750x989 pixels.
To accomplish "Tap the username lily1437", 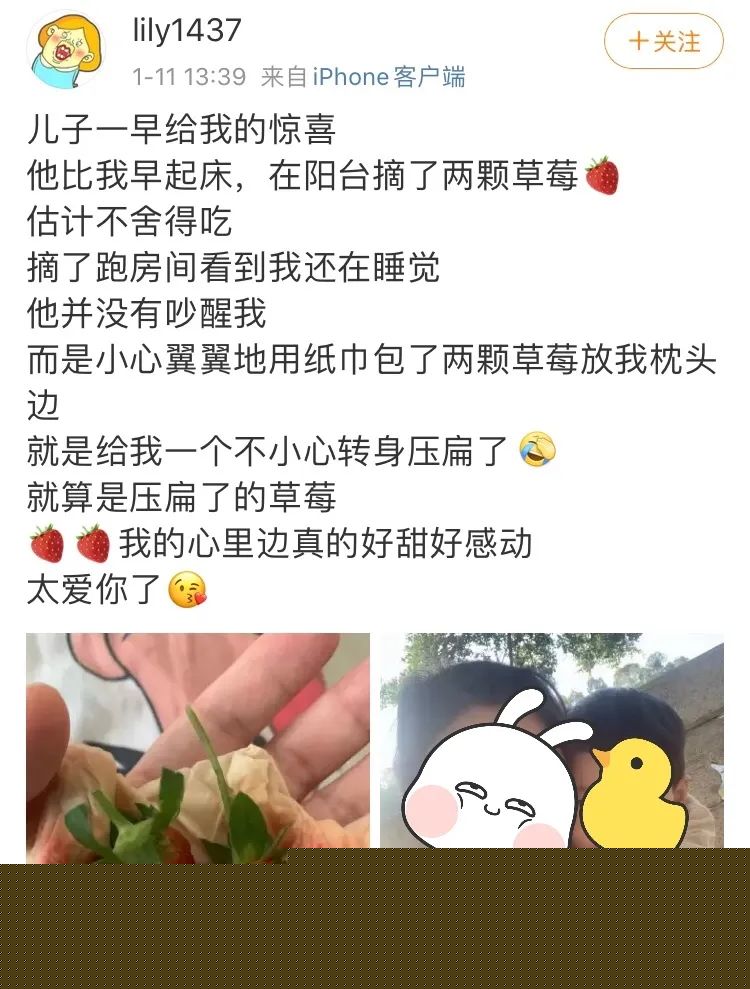I will [187, 31].
